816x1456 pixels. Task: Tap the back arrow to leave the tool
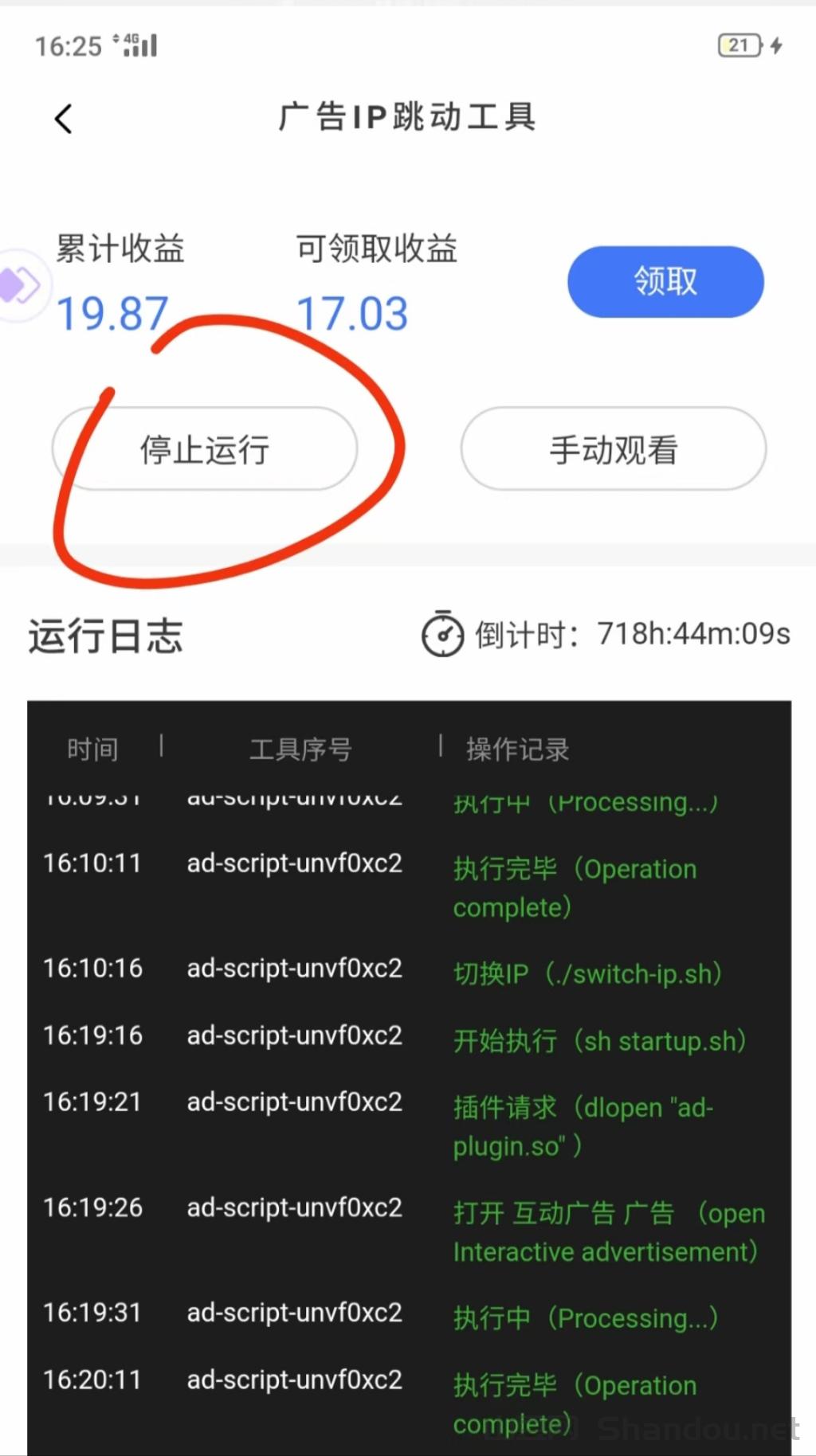coord(64,118)
